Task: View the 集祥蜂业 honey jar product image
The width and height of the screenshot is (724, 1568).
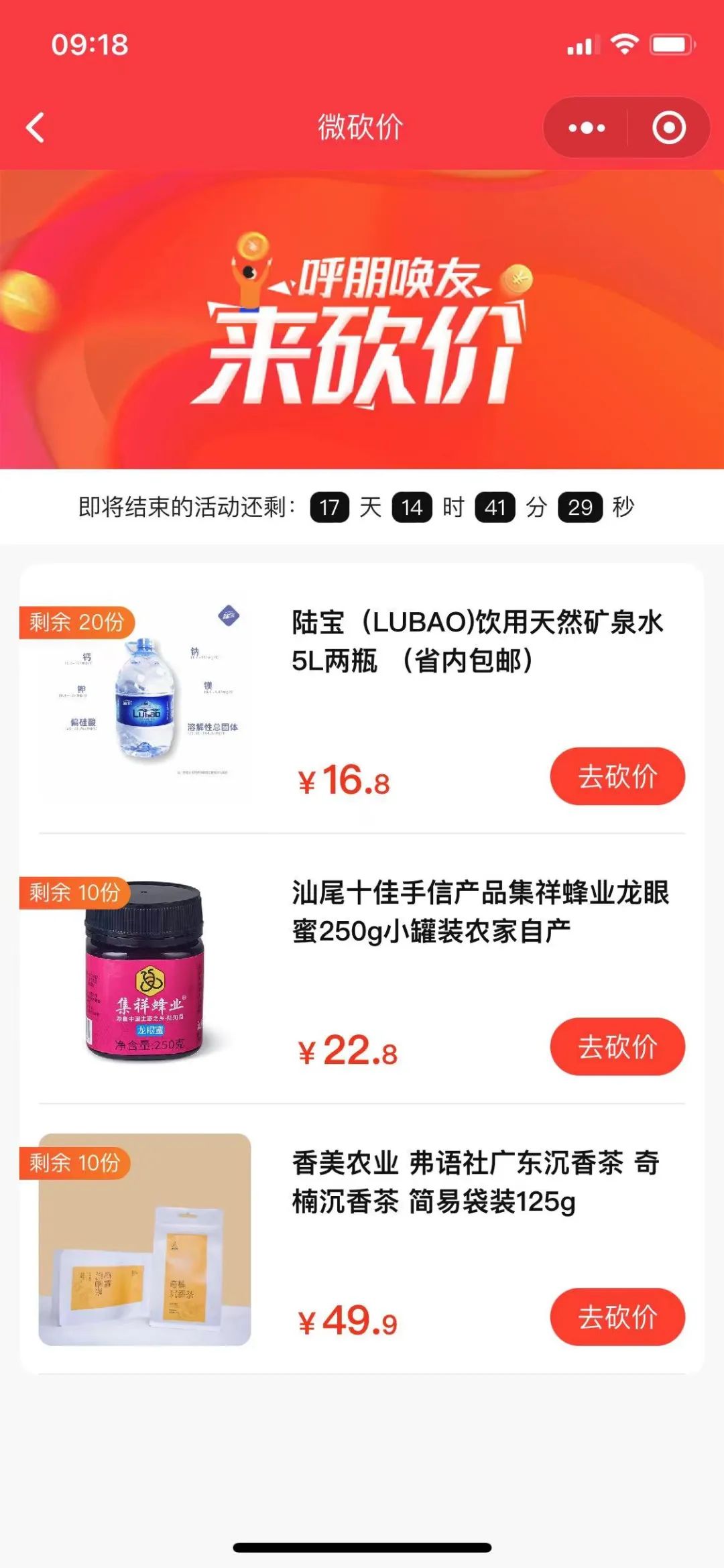Action: 145,971
